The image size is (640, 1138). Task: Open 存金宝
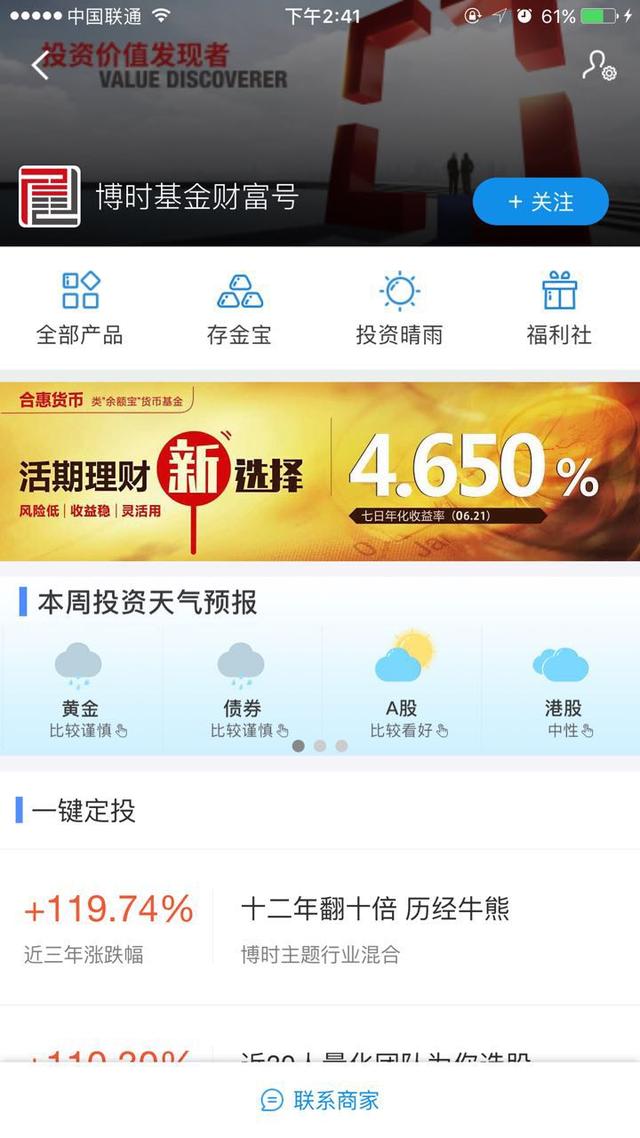pos(240,308)
